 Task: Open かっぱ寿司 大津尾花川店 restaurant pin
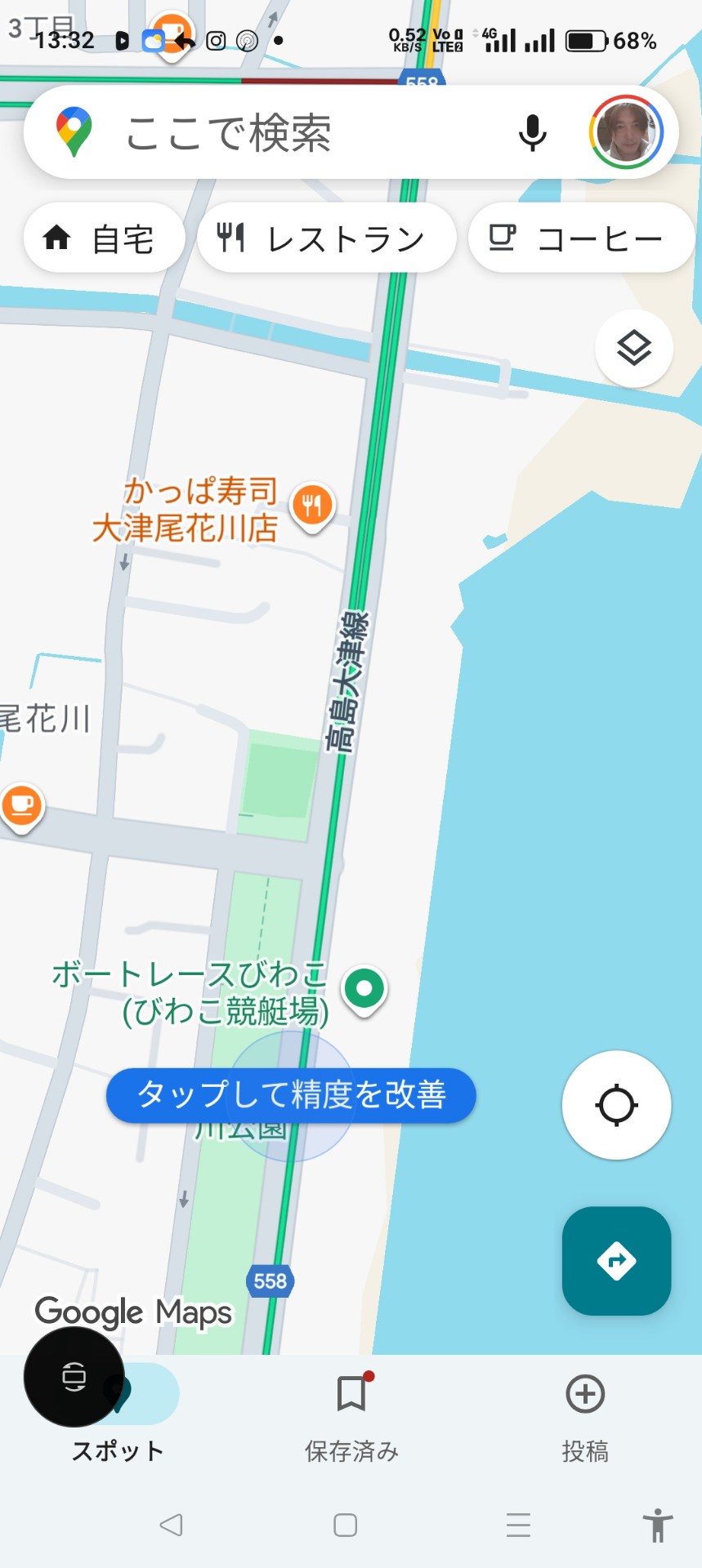click(312, 506)
